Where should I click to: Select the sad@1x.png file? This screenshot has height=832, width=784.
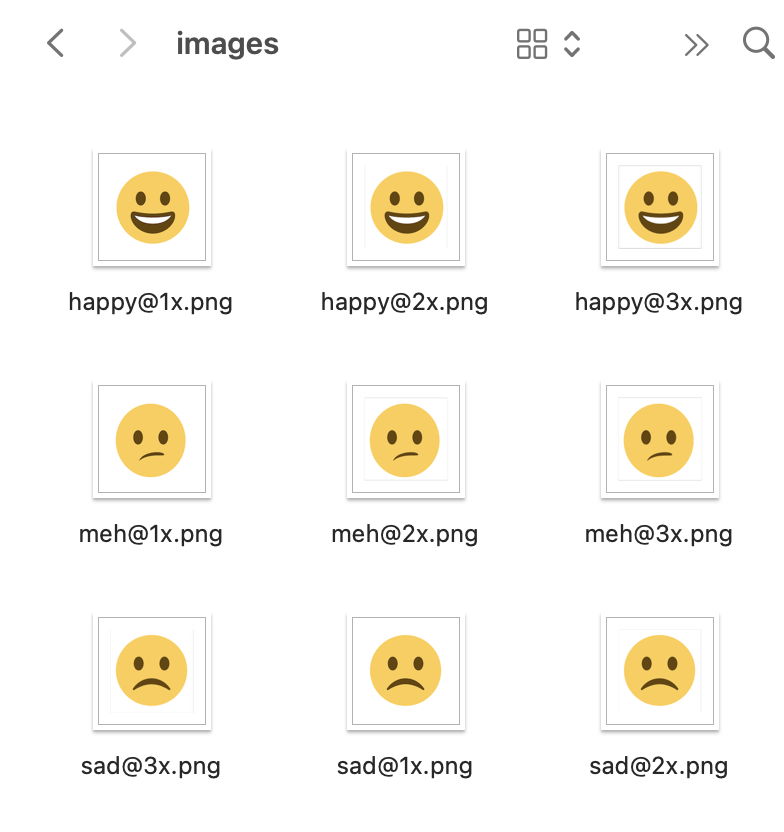click(406, 671)
